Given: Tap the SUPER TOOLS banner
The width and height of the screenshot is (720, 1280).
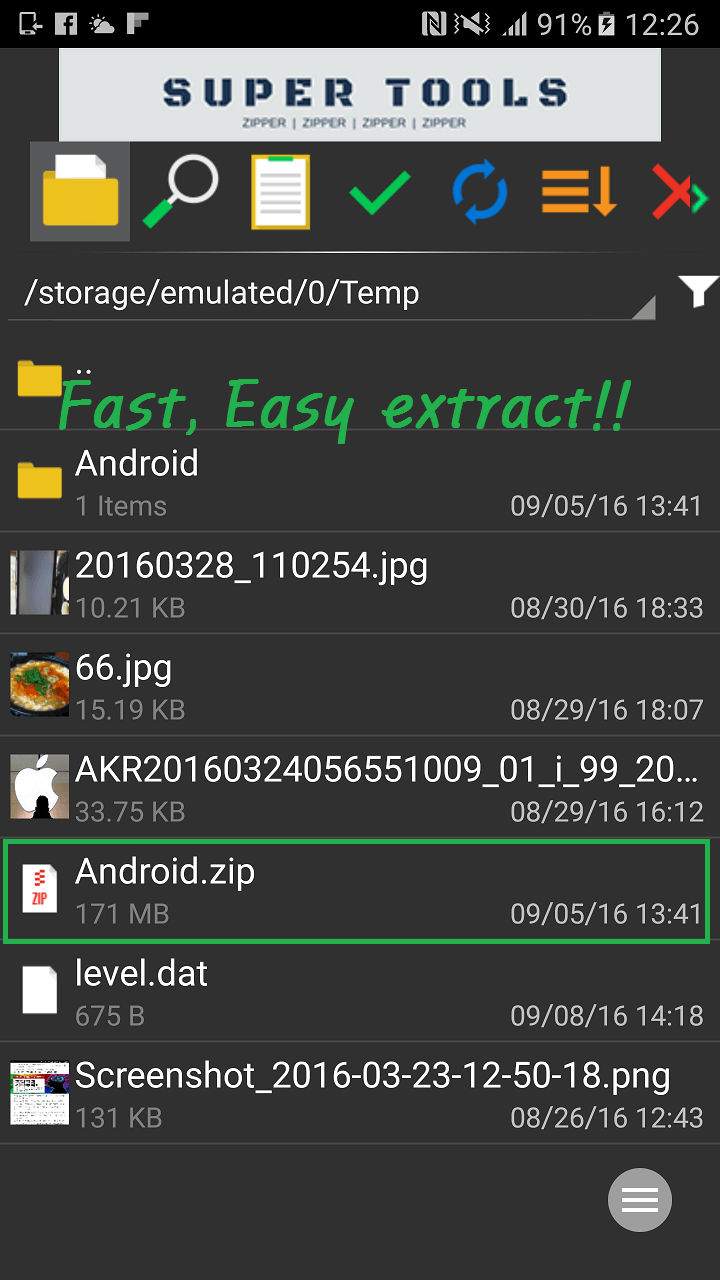Looking at the screenshot, I should point(360,94).
